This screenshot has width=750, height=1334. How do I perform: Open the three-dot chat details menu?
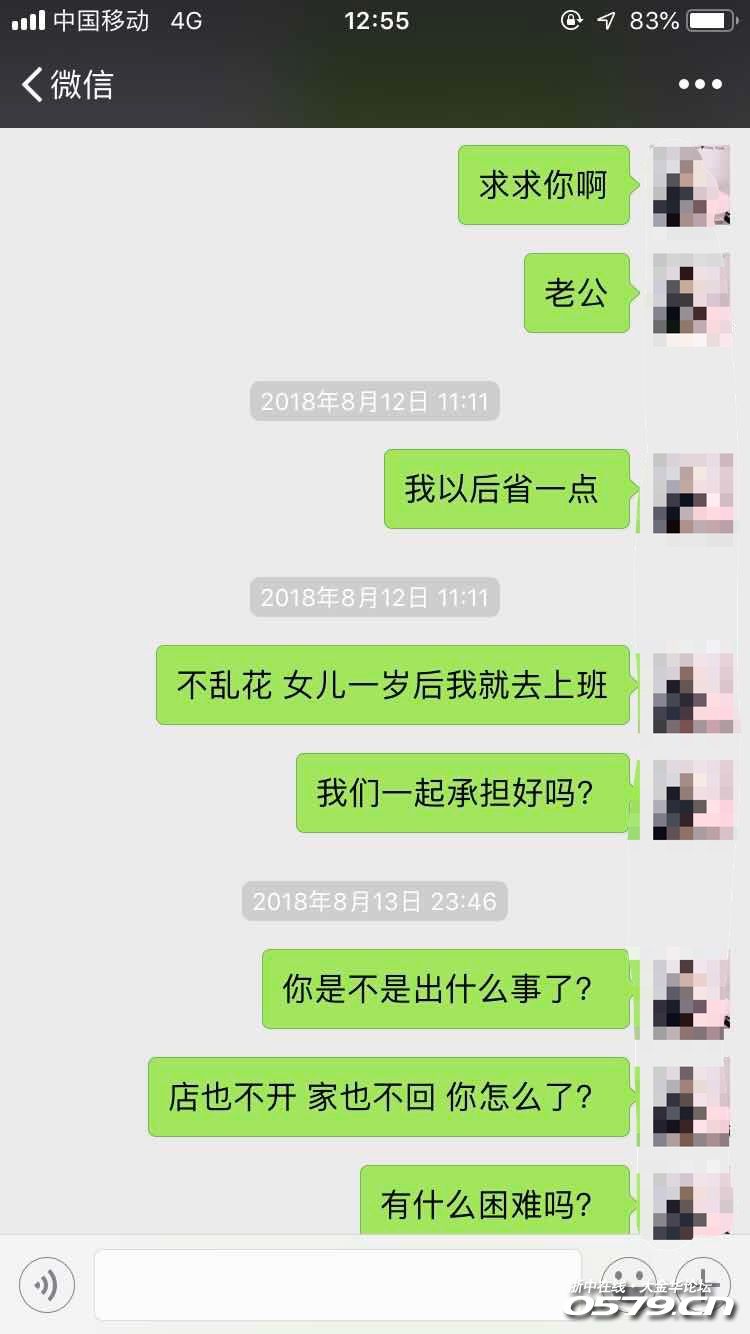pyautogui.click(x=700, y=85)
